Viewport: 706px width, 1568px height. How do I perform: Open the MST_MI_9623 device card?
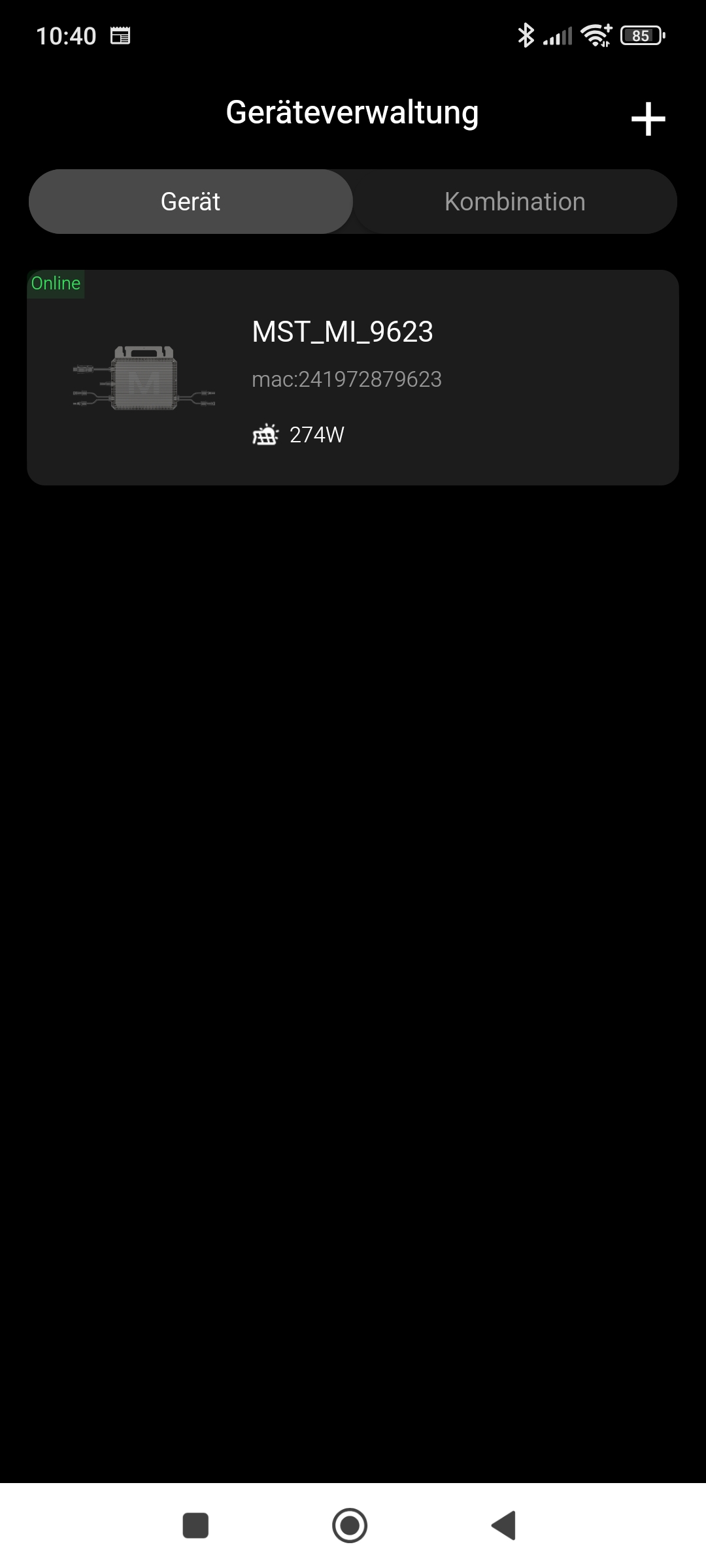(x=353, y=377)
